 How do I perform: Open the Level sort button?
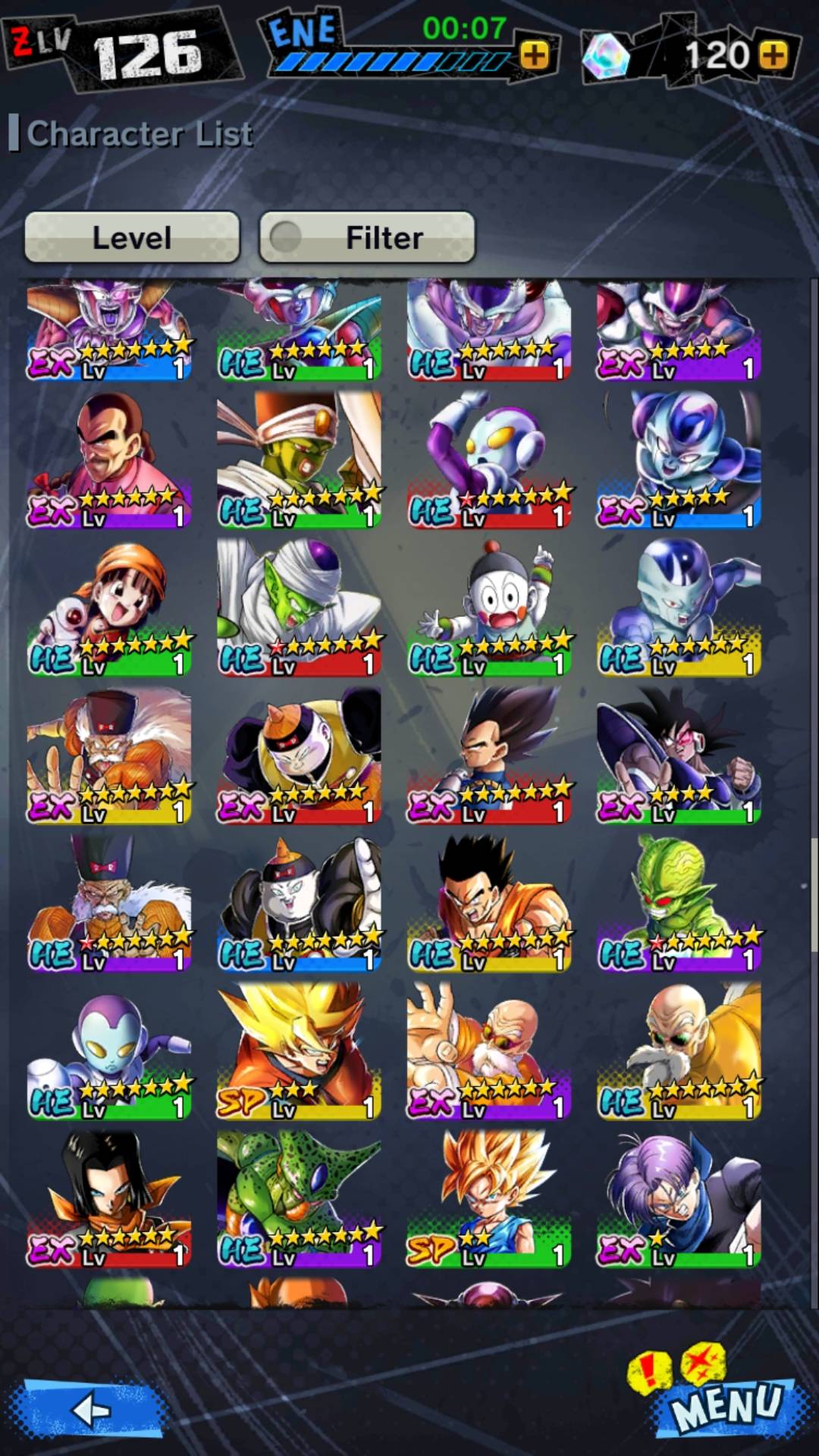[x=132, y=237]
